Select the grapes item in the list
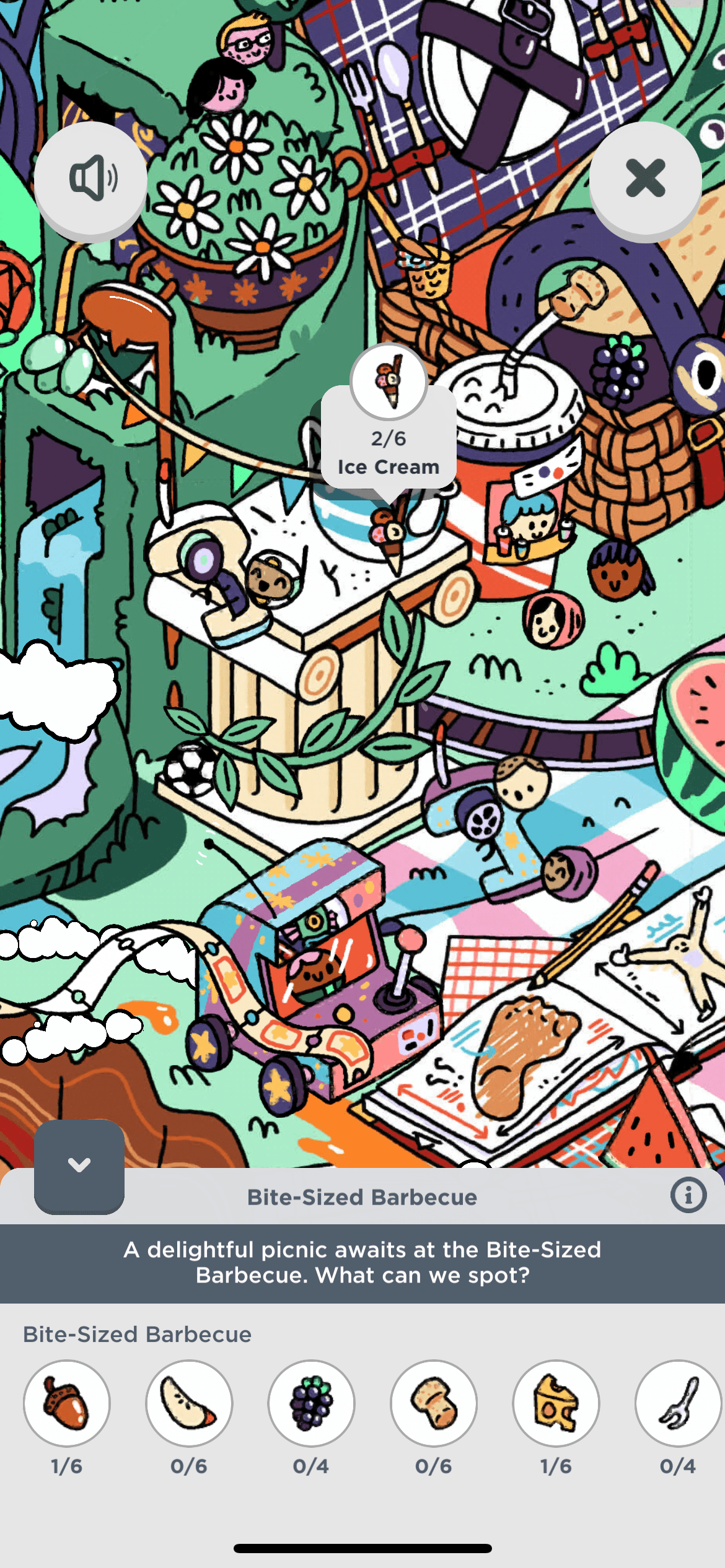The height and width of the screenshot is (1568, 725). click(311, 1403)
